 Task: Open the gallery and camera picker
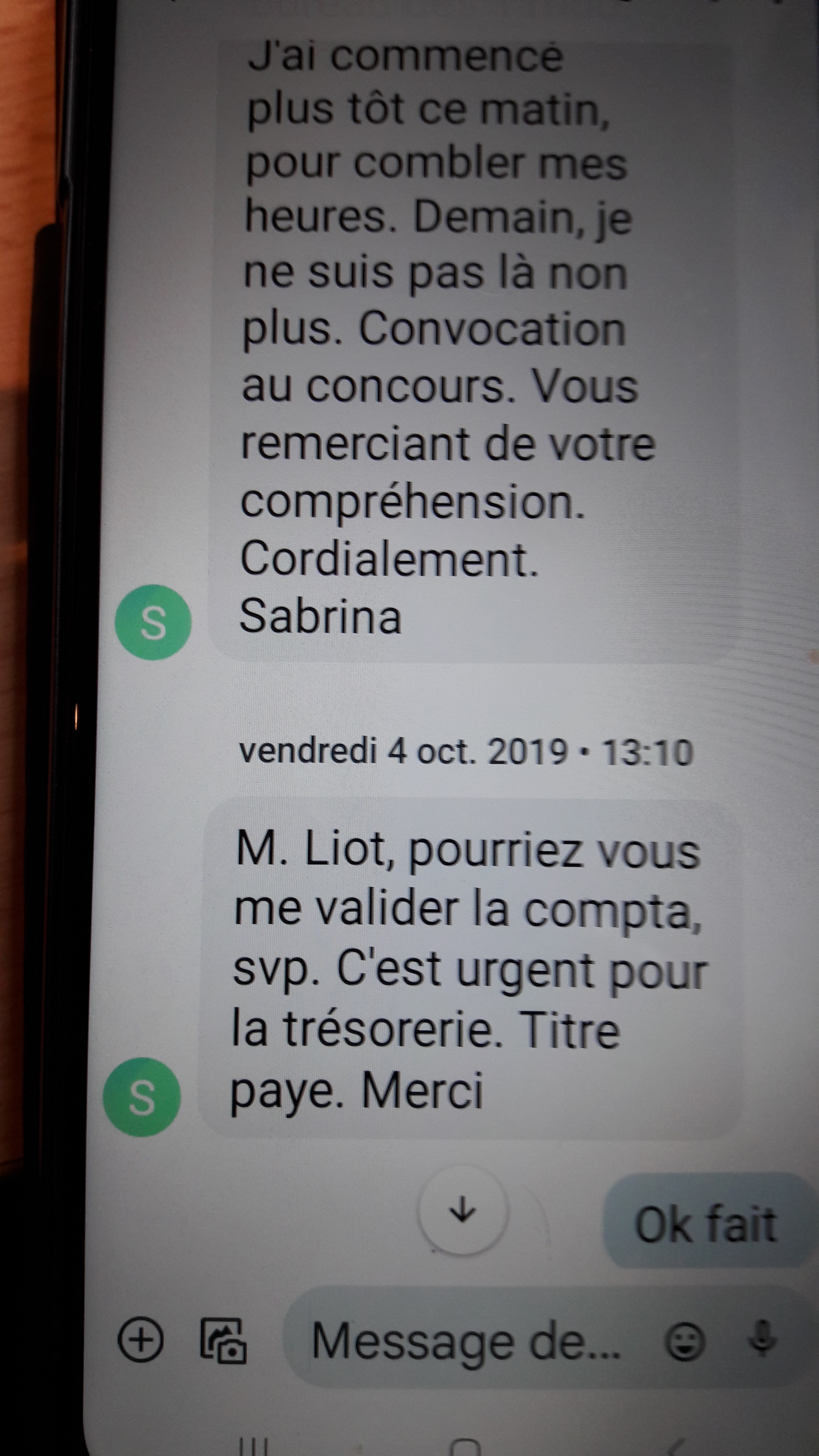[224, 1341]
